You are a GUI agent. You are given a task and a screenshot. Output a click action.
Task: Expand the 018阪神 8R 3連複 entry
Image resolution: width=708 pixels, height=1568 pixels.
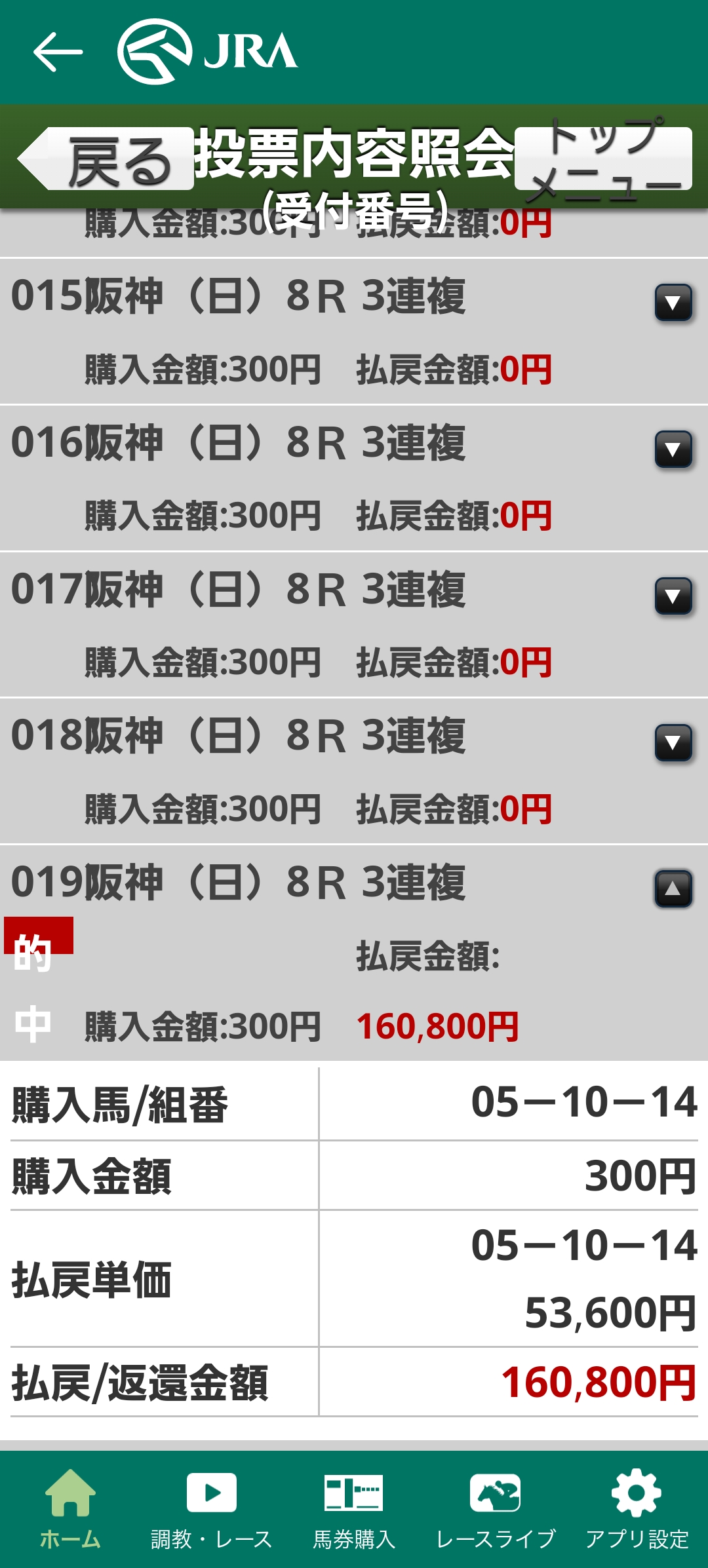point(673,743)
